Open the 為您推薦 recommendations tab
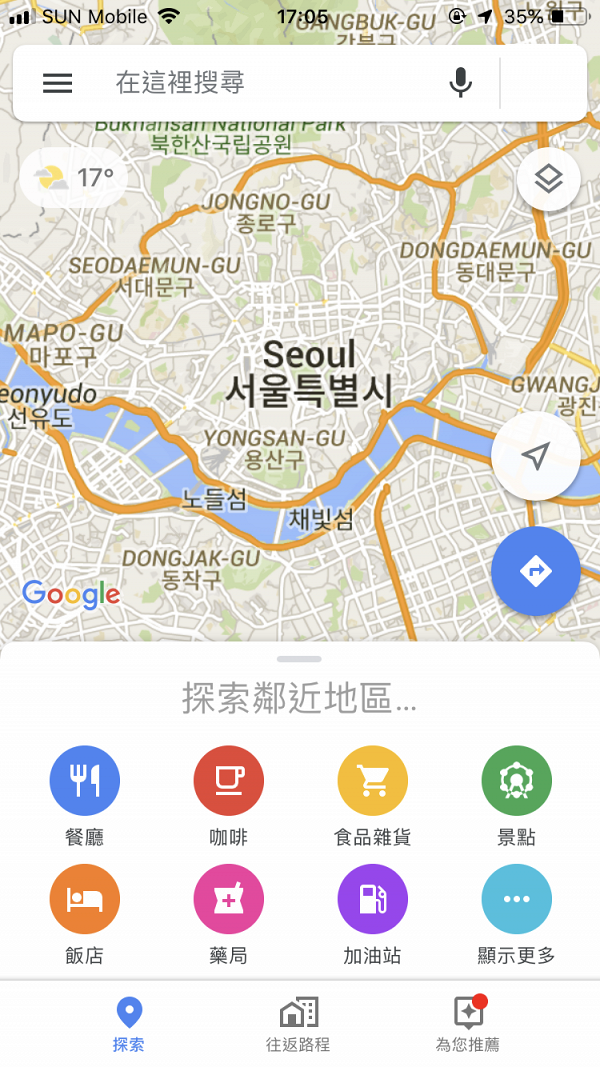600x1067 pixels. [468, 1024]
